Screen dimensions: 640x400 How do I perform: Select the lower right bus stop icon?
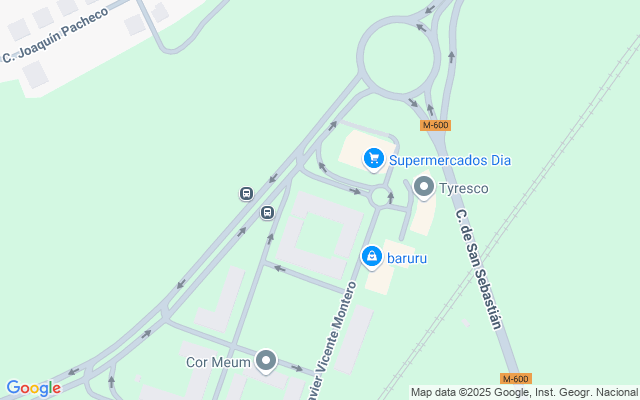tap(267, 212)
